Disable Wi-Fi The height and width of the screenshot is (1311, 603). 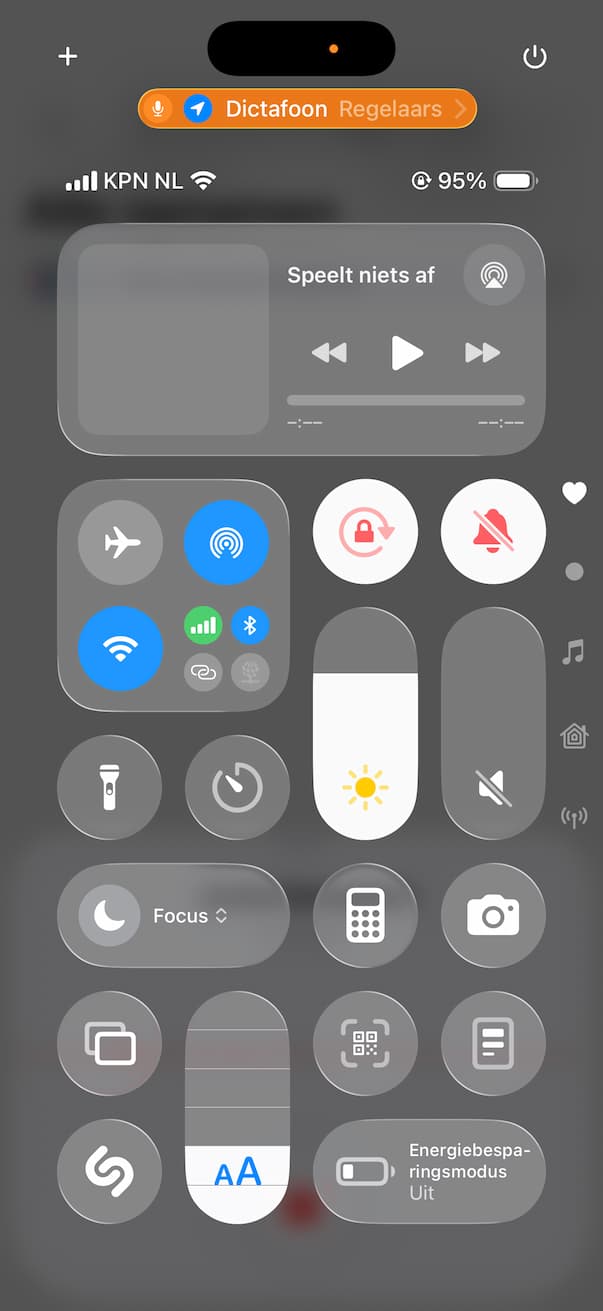[x=120, y=648]
